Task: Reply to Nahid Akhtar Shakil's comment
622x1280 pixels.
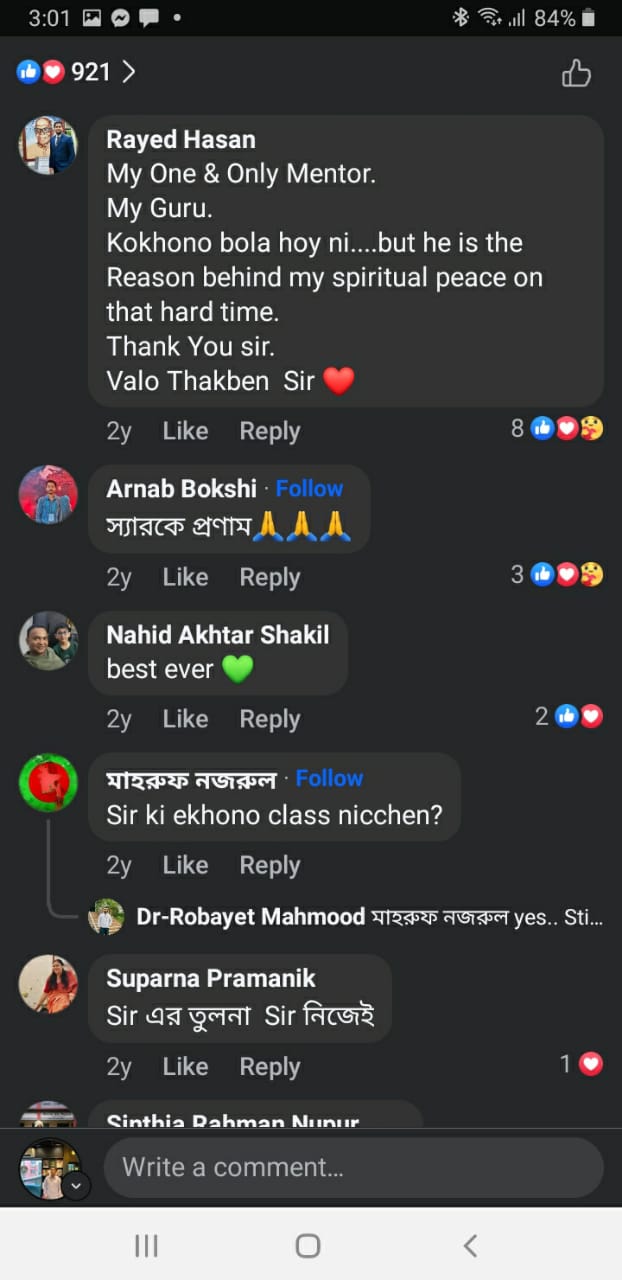Action: pos(269,719)
